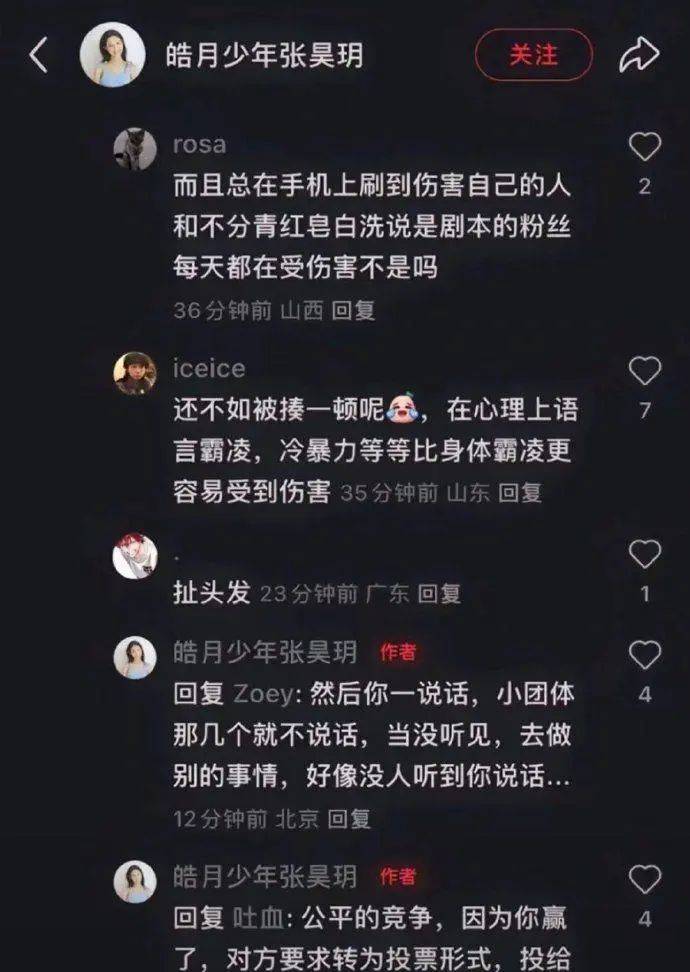Screen dimensions: 690x972
Task: Reply to rosa's comment
Action: click(x=352, y=311)
